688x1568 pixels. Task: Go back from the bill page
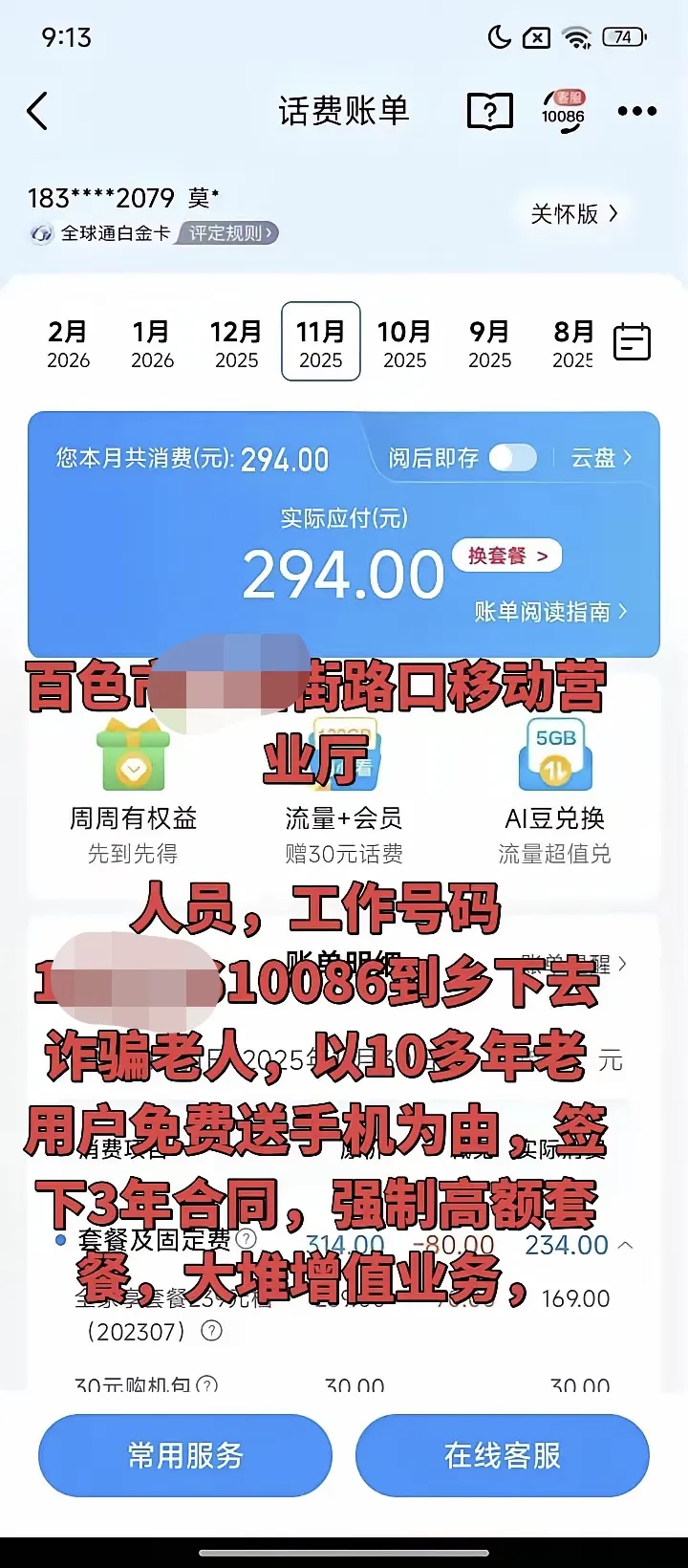[x=37, y=112]
